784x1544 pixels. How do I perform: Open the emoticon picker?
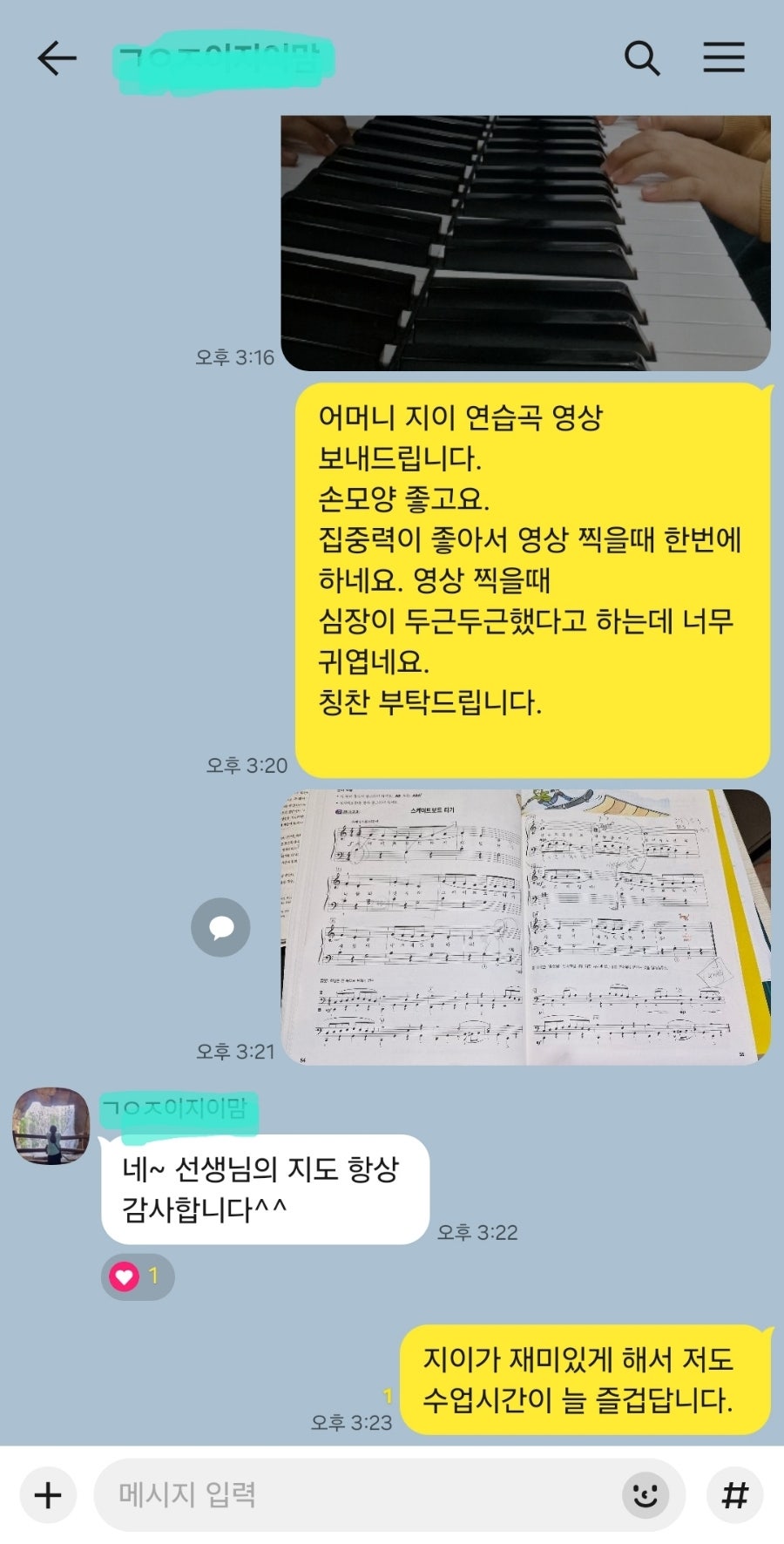[x=645, y=1495]
